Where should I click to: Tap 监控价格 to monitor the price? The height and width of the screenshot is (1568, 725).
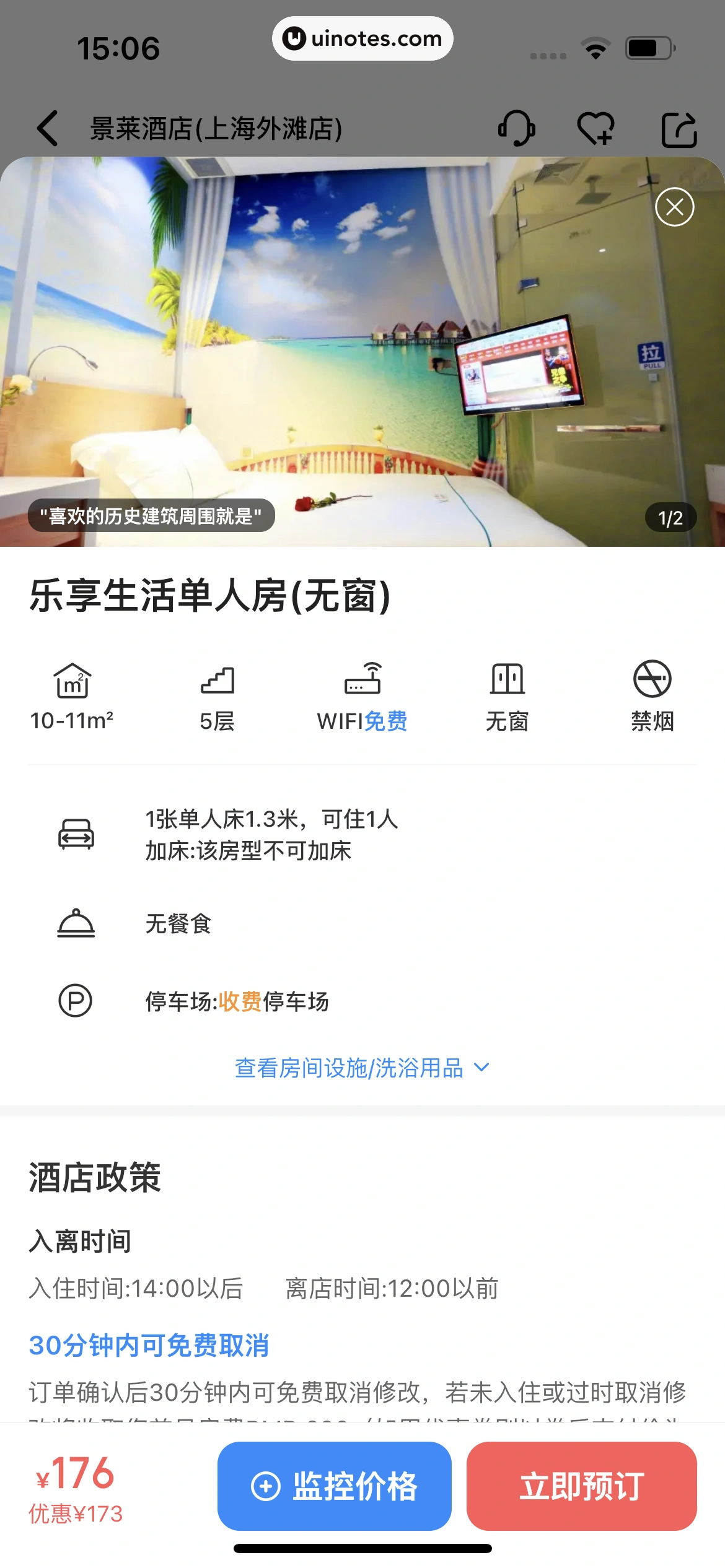pyautogui.click(x=334, y=1486)
